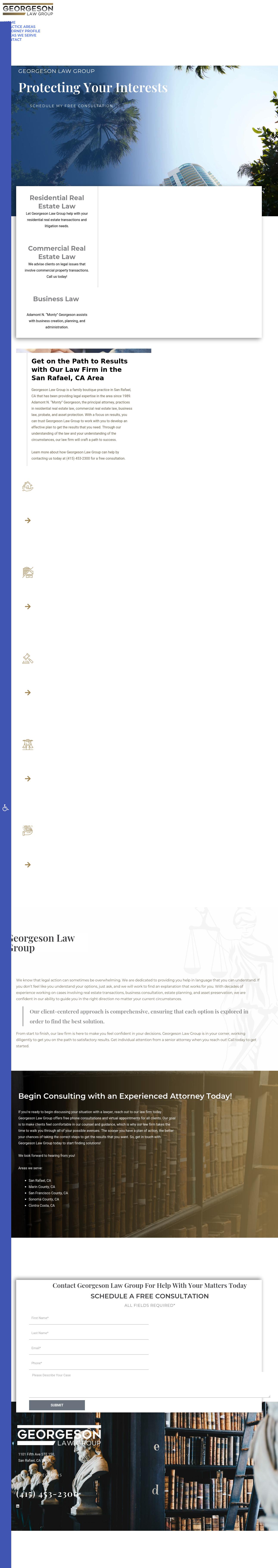Submit the consultation form
This screenshot has width=278, height=1568.
pos(57,1405)
